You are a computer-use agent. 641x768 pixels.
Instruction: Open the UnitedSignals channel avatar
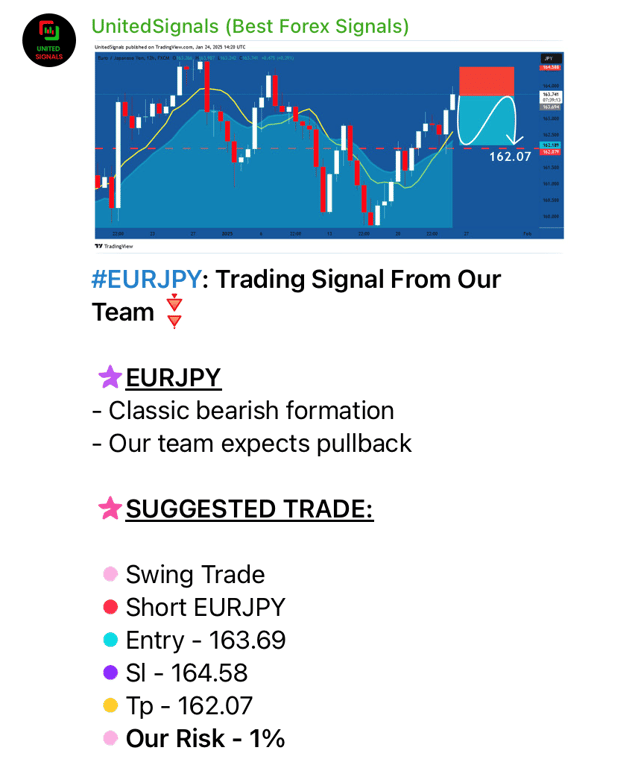49,41
